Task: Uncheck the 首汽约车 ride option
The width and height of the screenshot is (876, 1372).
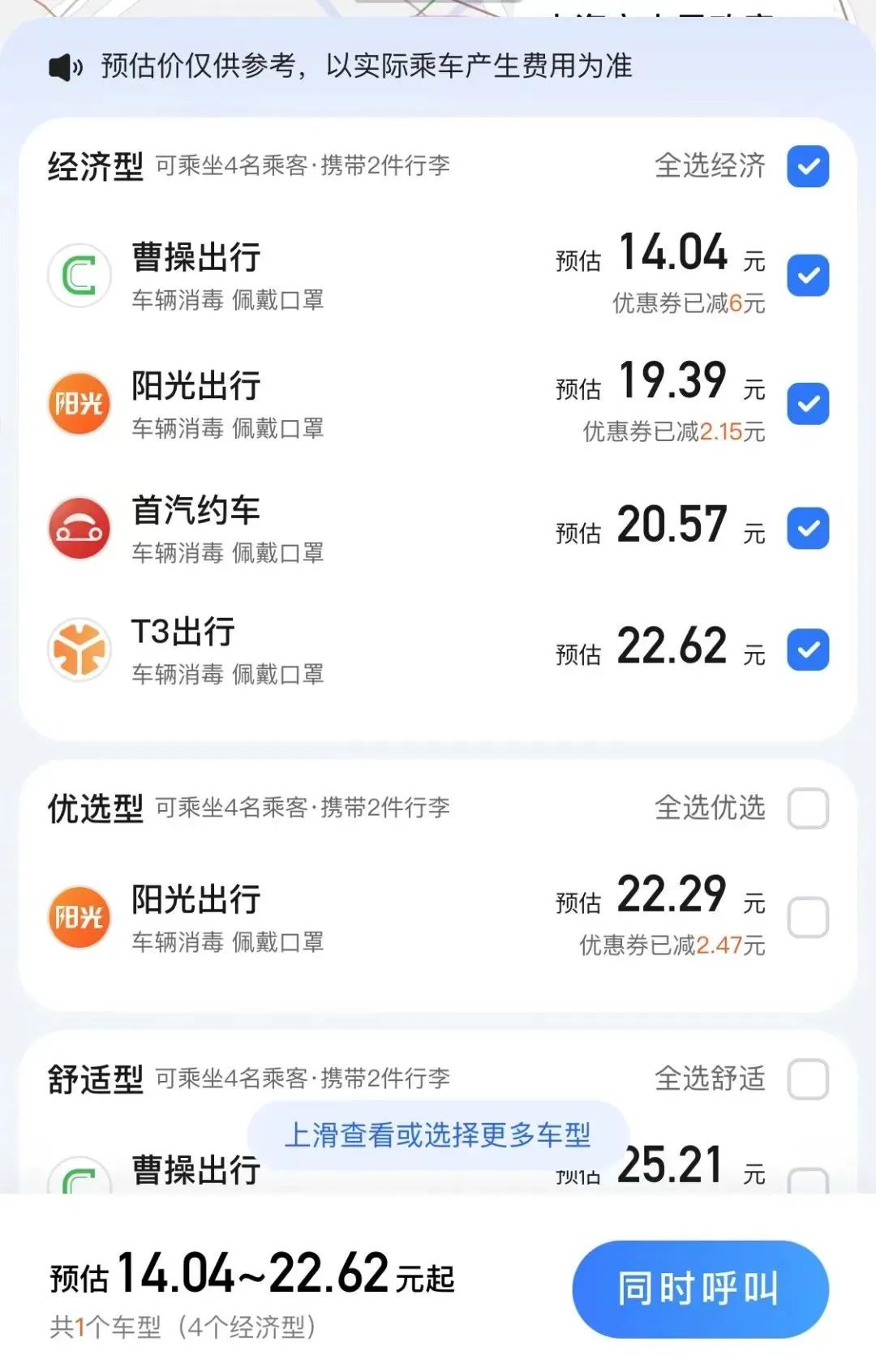Action: click(x=808, y=529)
